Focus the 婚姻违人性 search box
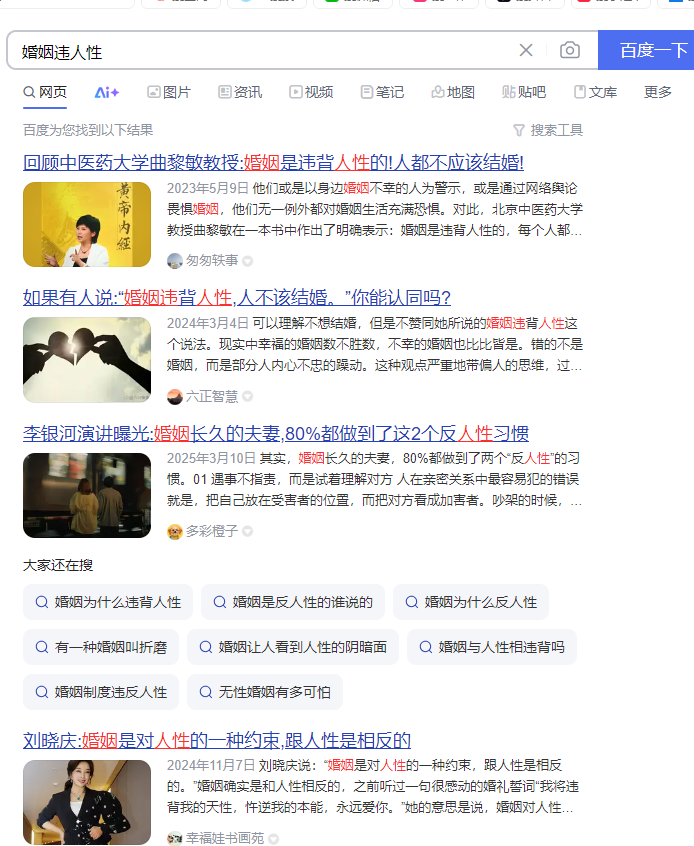Screen dimensions: 694x846 (x=260, y=51)
